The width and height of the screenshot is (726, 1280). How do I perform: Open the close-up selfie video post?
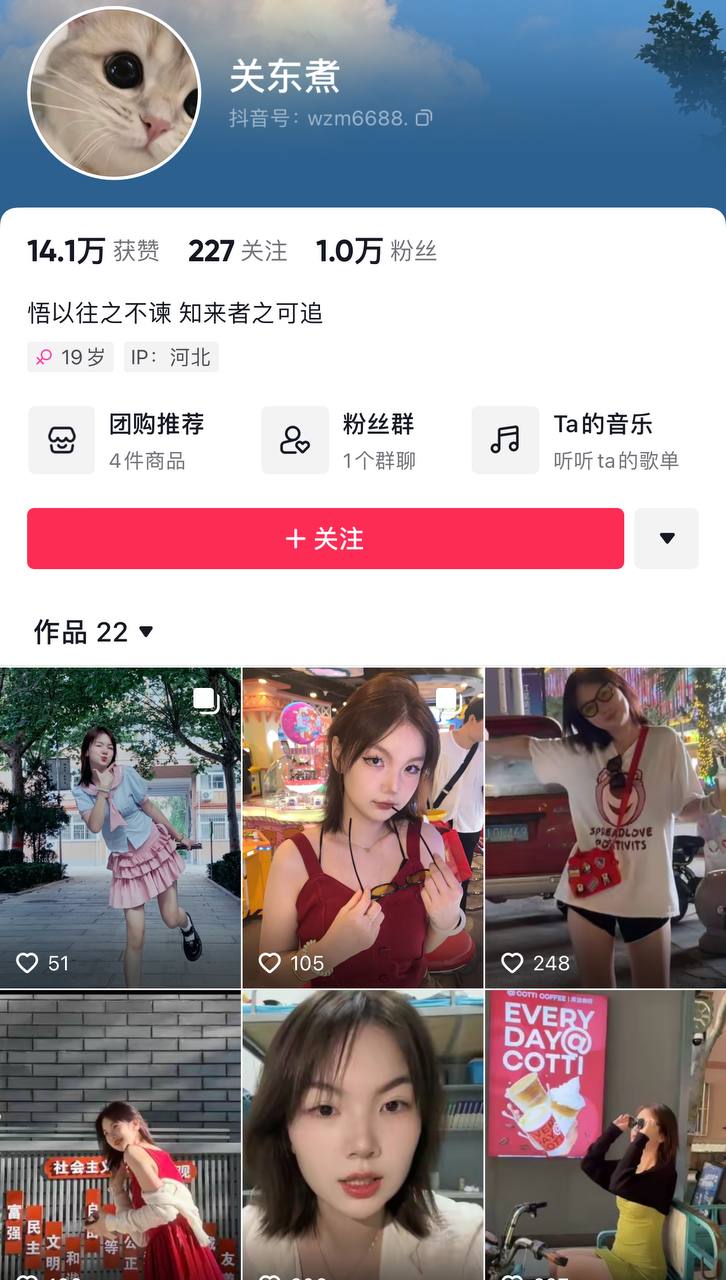coord(362,1135)
